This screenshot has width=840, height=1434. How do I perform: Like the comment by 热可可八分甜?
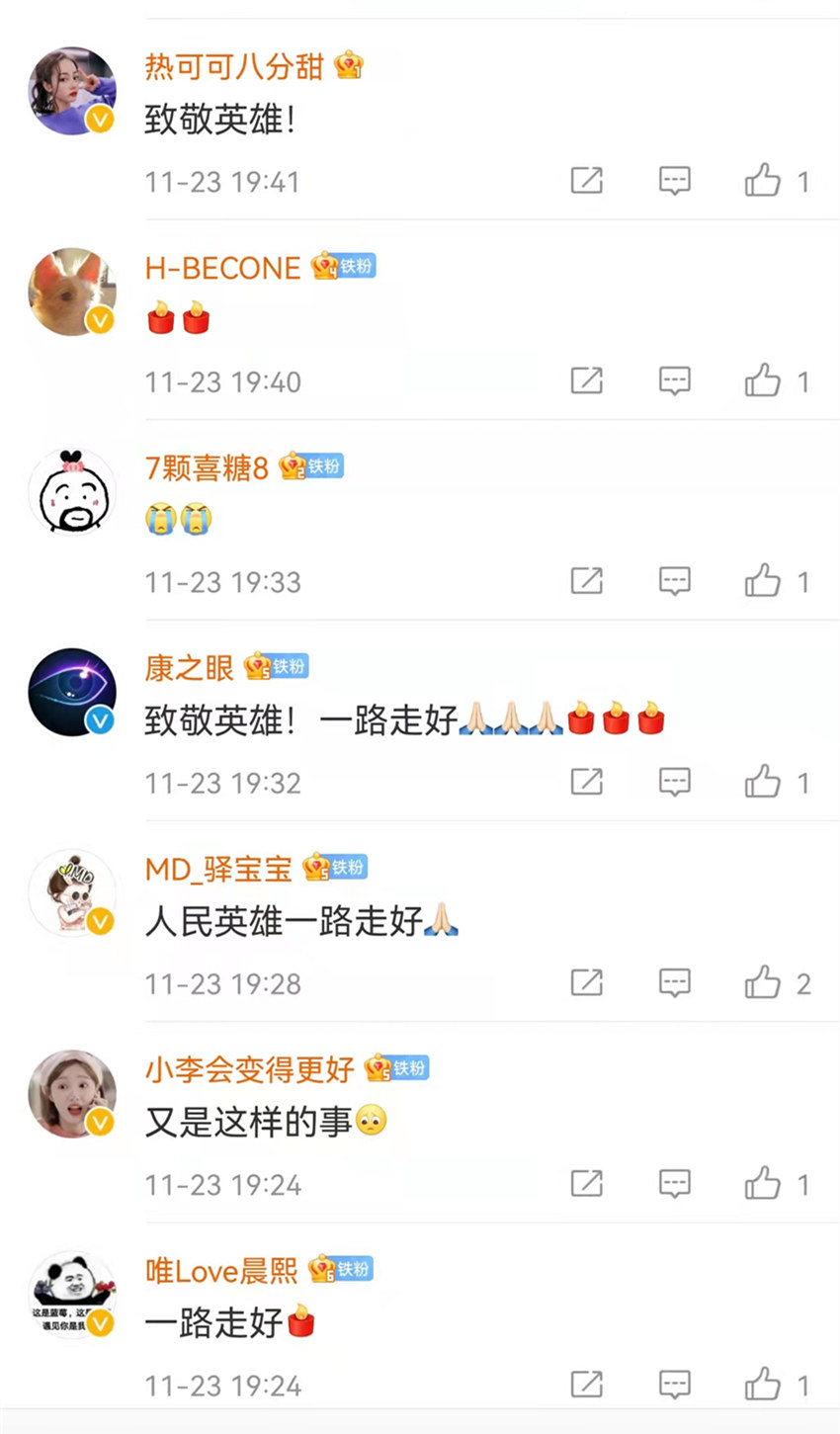(x=762, y=181)
